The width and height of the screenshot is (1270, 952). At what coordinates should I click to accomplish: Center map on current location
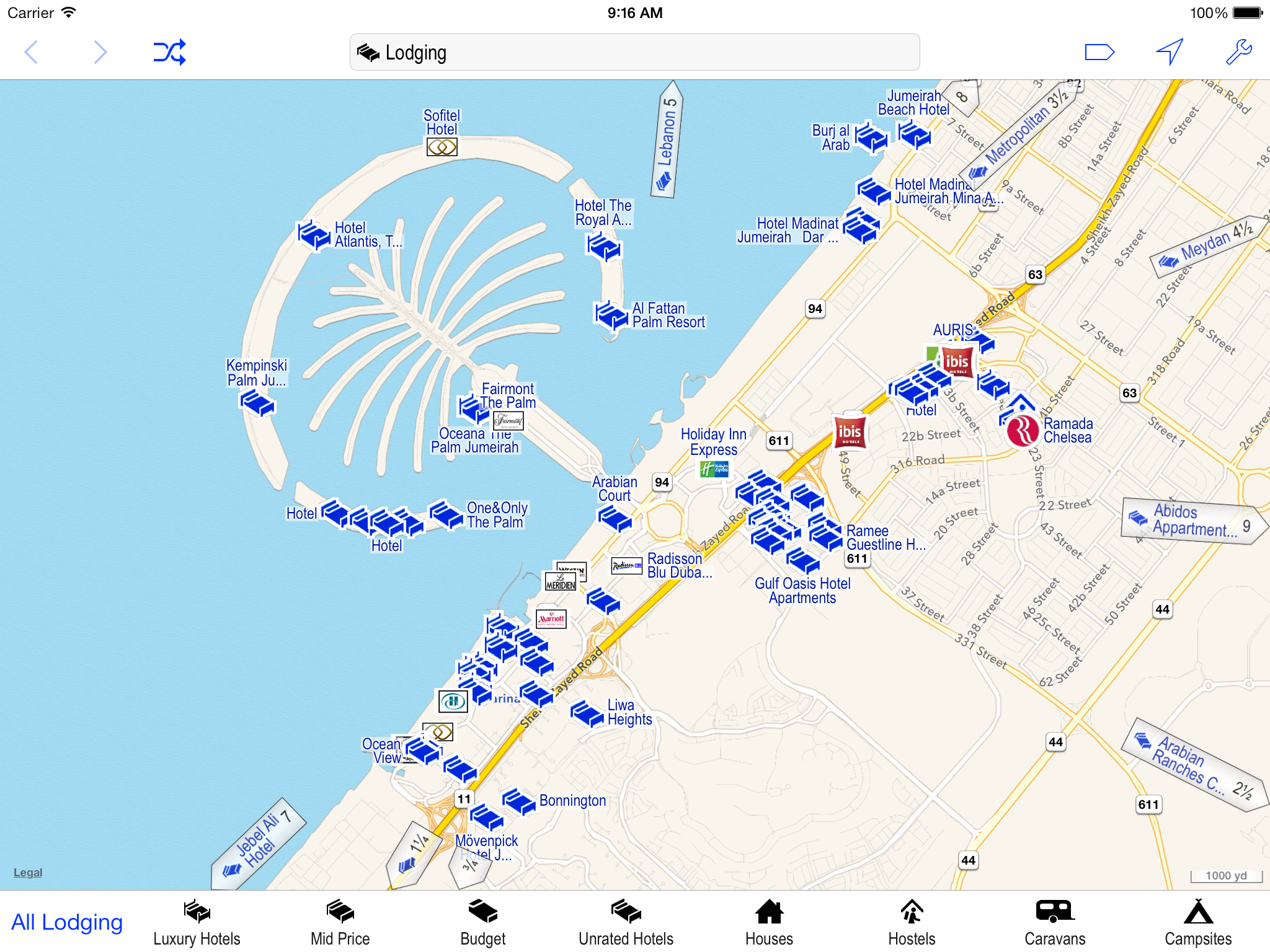(1170, 51)
